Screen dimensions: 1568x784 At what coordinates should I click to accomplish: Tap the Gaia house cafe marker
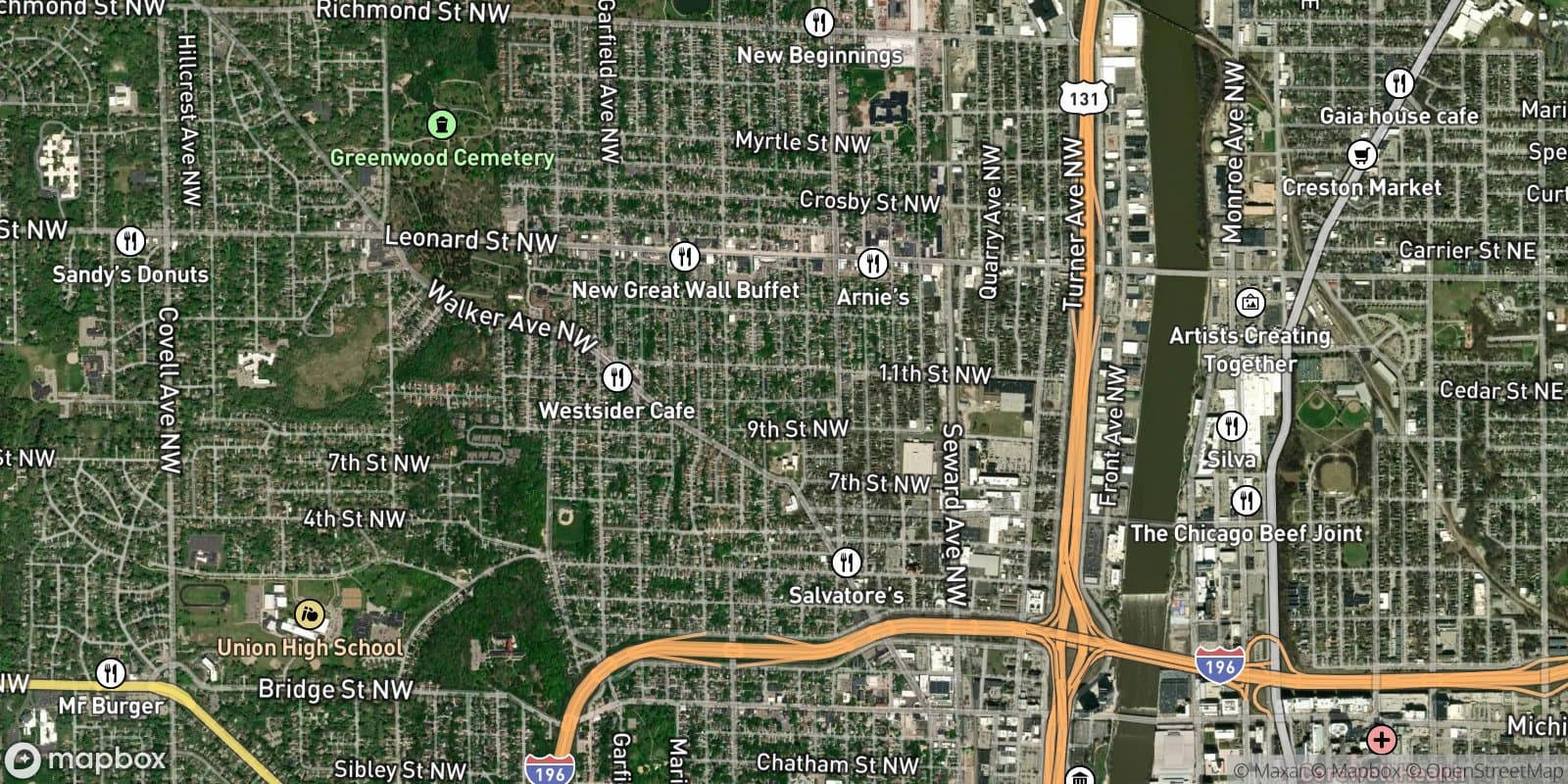point(1399,82)
